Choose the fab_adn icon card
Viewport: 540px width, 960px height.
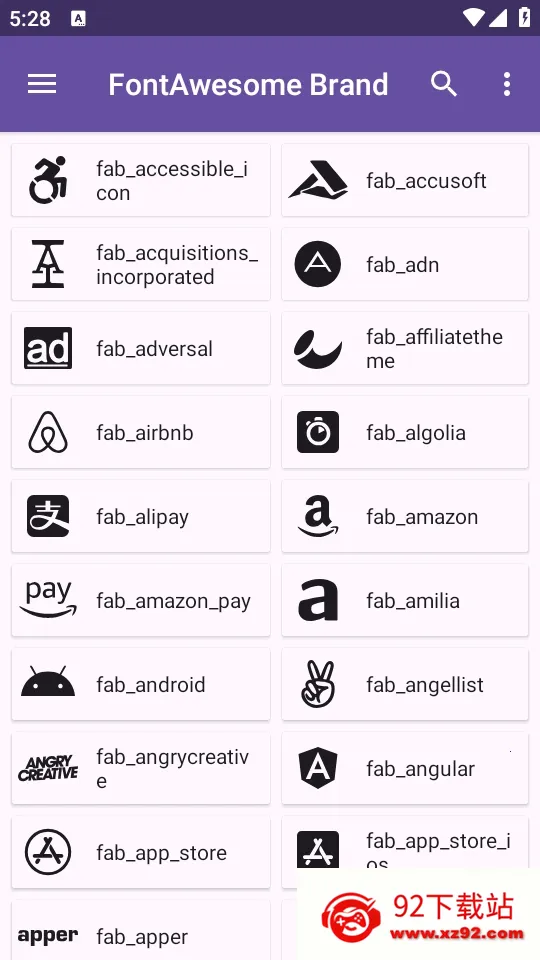(405, 264)
